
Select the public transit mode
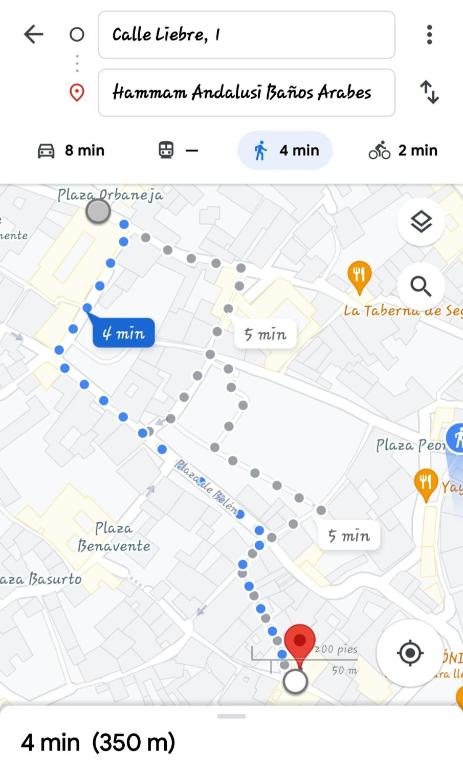pos(178,150)
